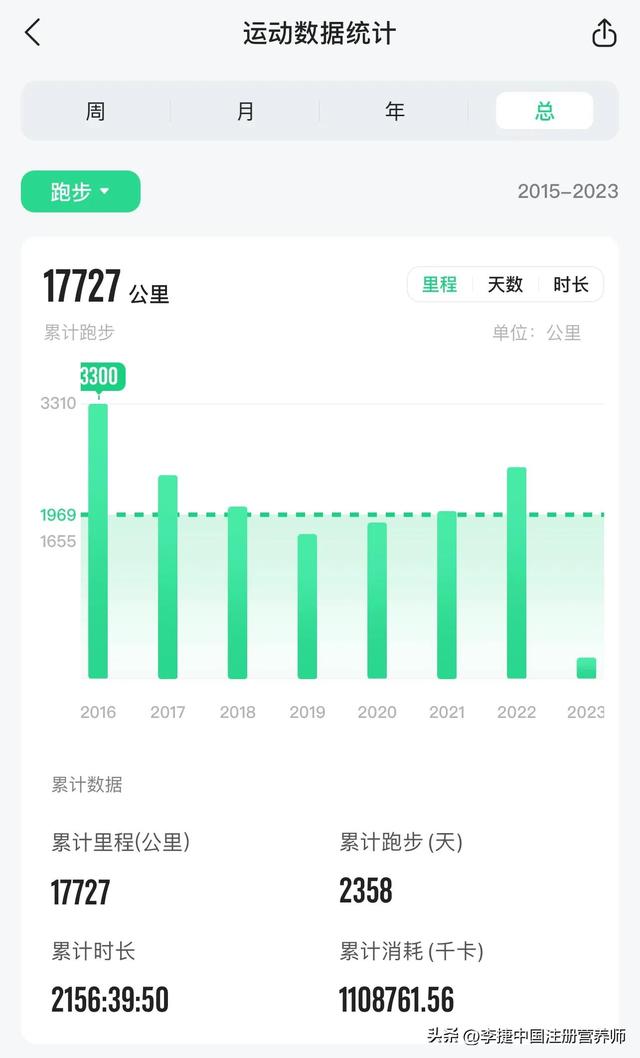
Task: Show chart by 天数 days
Action: click(x=505, y=285)
